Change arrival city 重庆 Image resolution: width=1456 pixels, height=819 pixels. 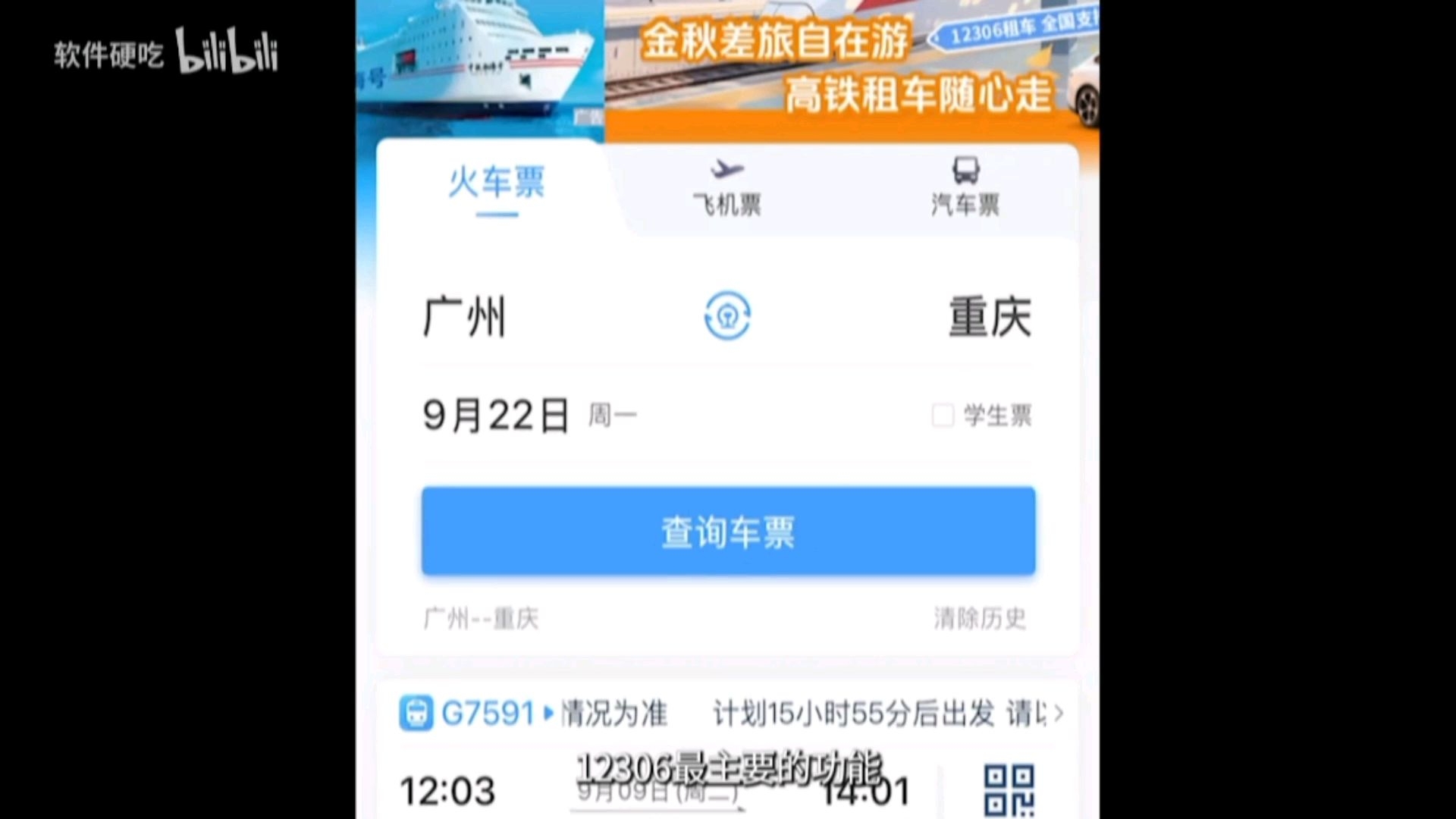coord(989,317)
